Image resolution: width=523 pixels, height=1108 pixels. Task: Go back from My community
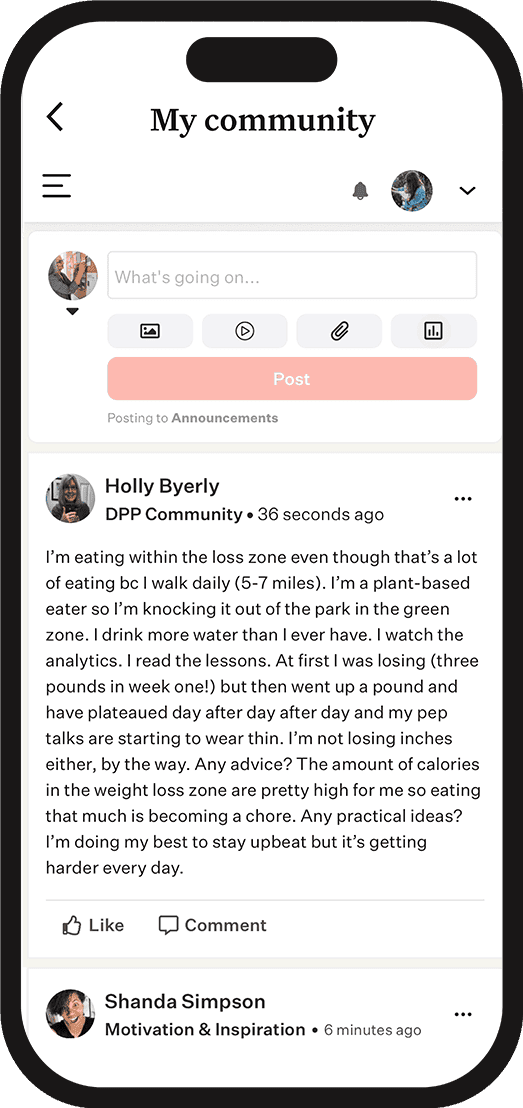[x=55, y=117]
